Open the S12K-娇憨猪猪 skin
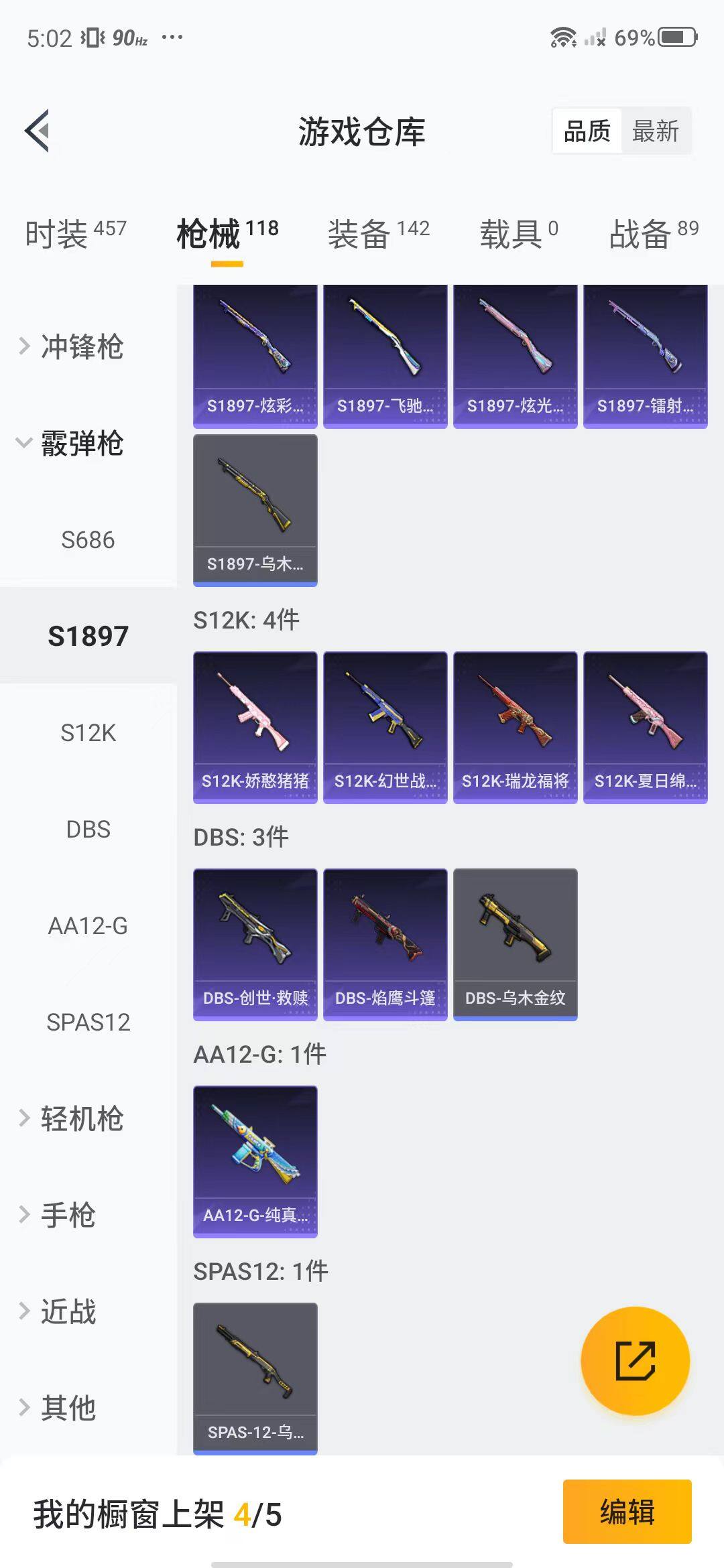Image resolution: width=724 pixels, height=1568 pixels. pos(255,726)
